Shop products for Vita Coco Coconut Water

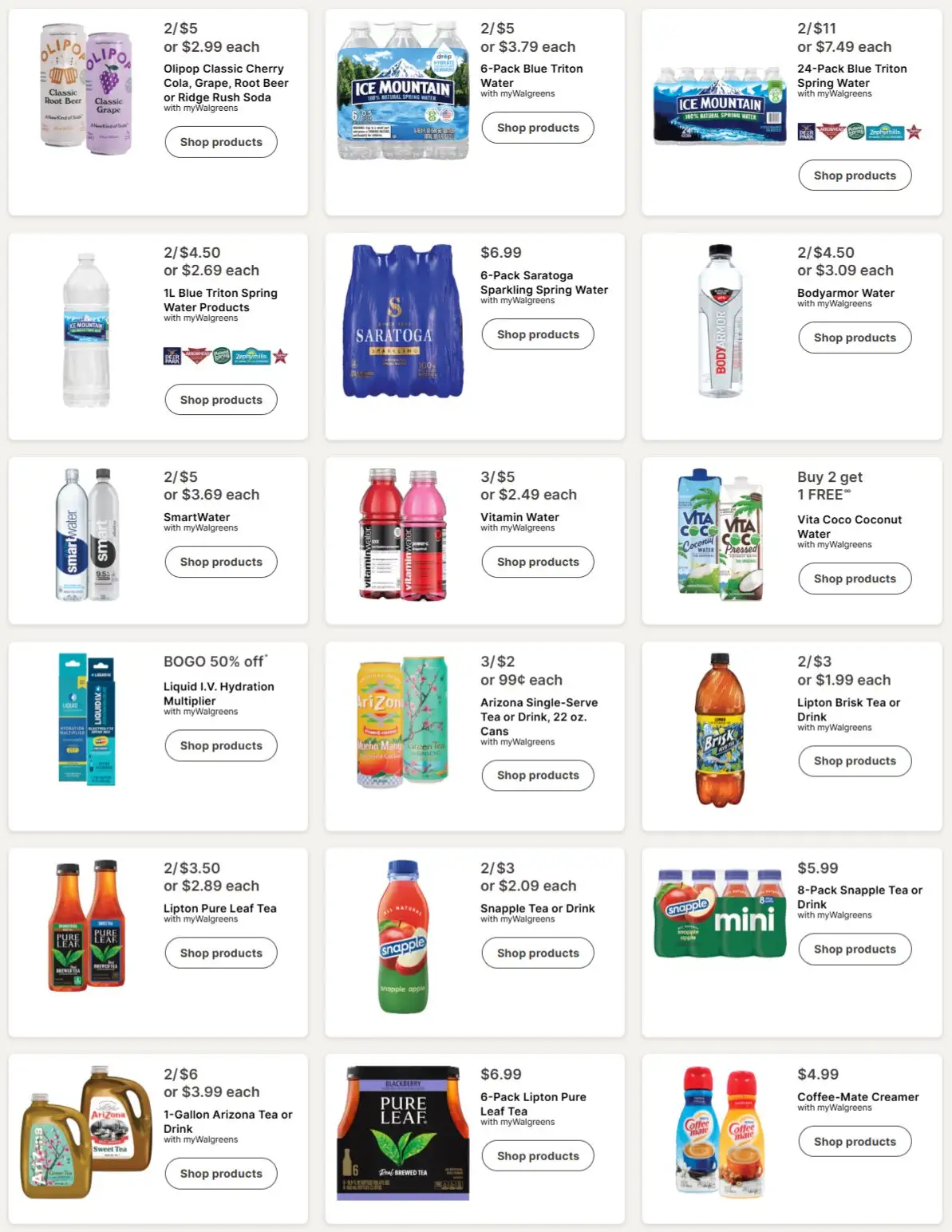[855, 578]
